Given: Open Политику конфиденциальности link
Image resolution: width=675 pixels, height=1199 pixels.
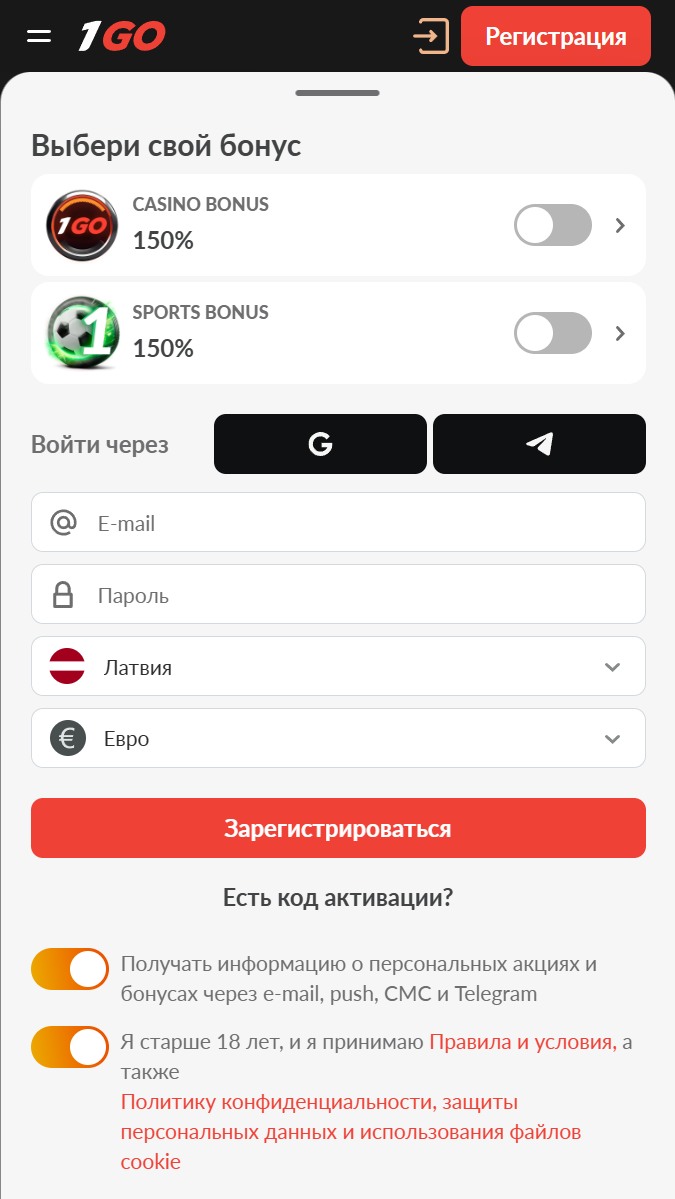Looking at the screenshot, I should tap(320, 1102).
